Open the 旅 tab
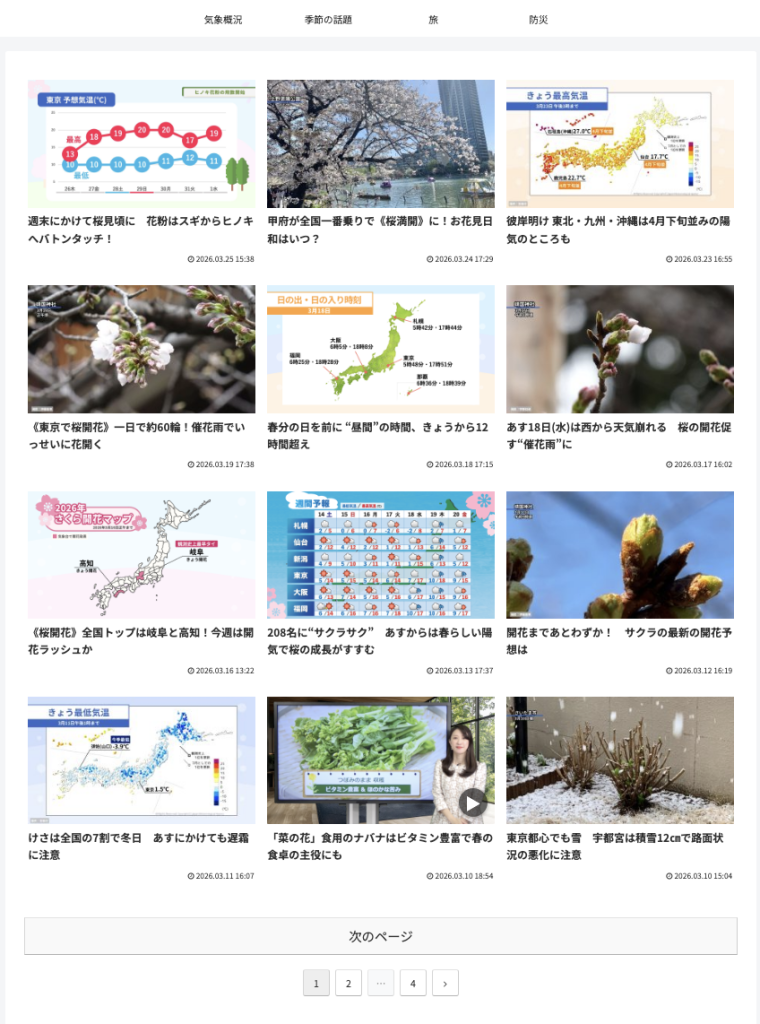 coord(433,20)
